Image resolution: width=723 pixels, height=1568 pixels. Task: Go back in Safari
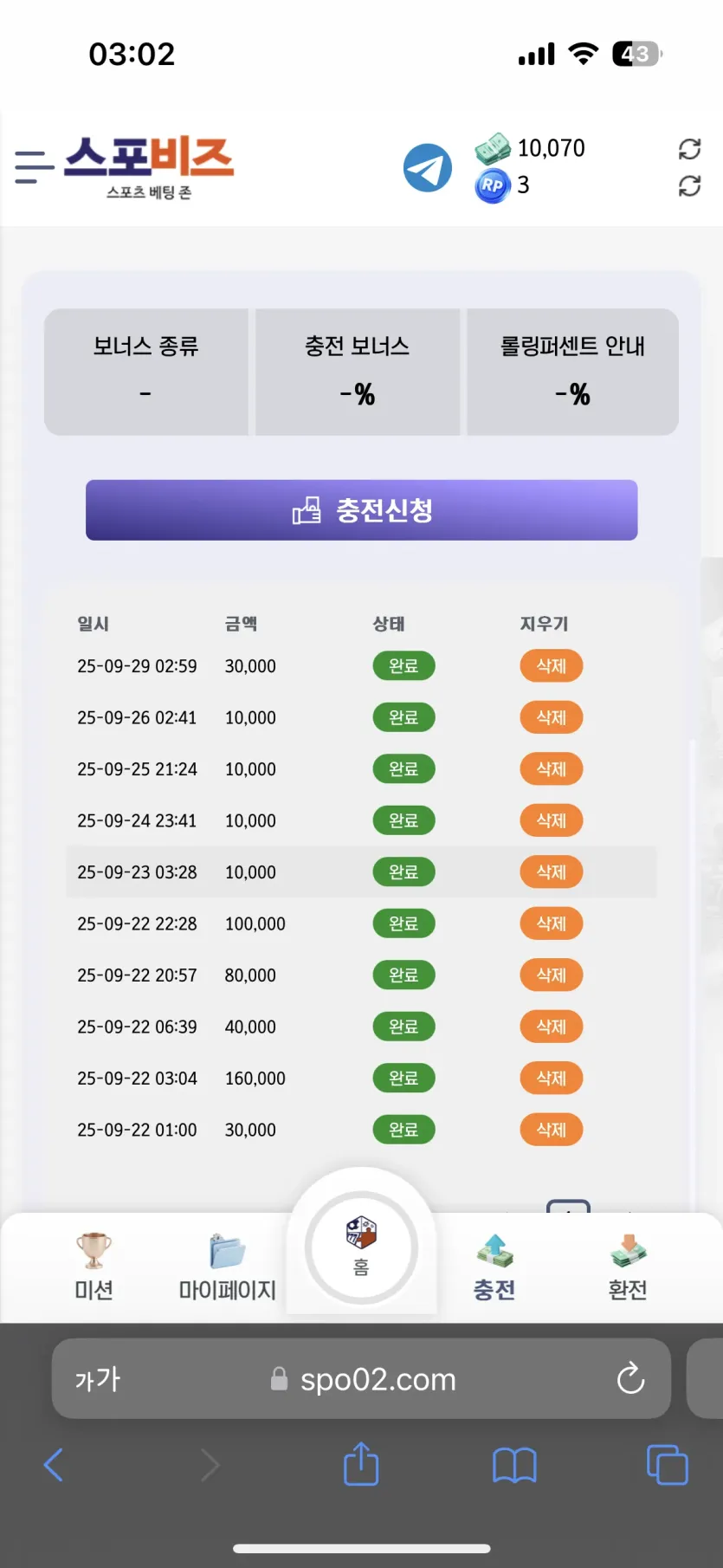pos(54,1465)
